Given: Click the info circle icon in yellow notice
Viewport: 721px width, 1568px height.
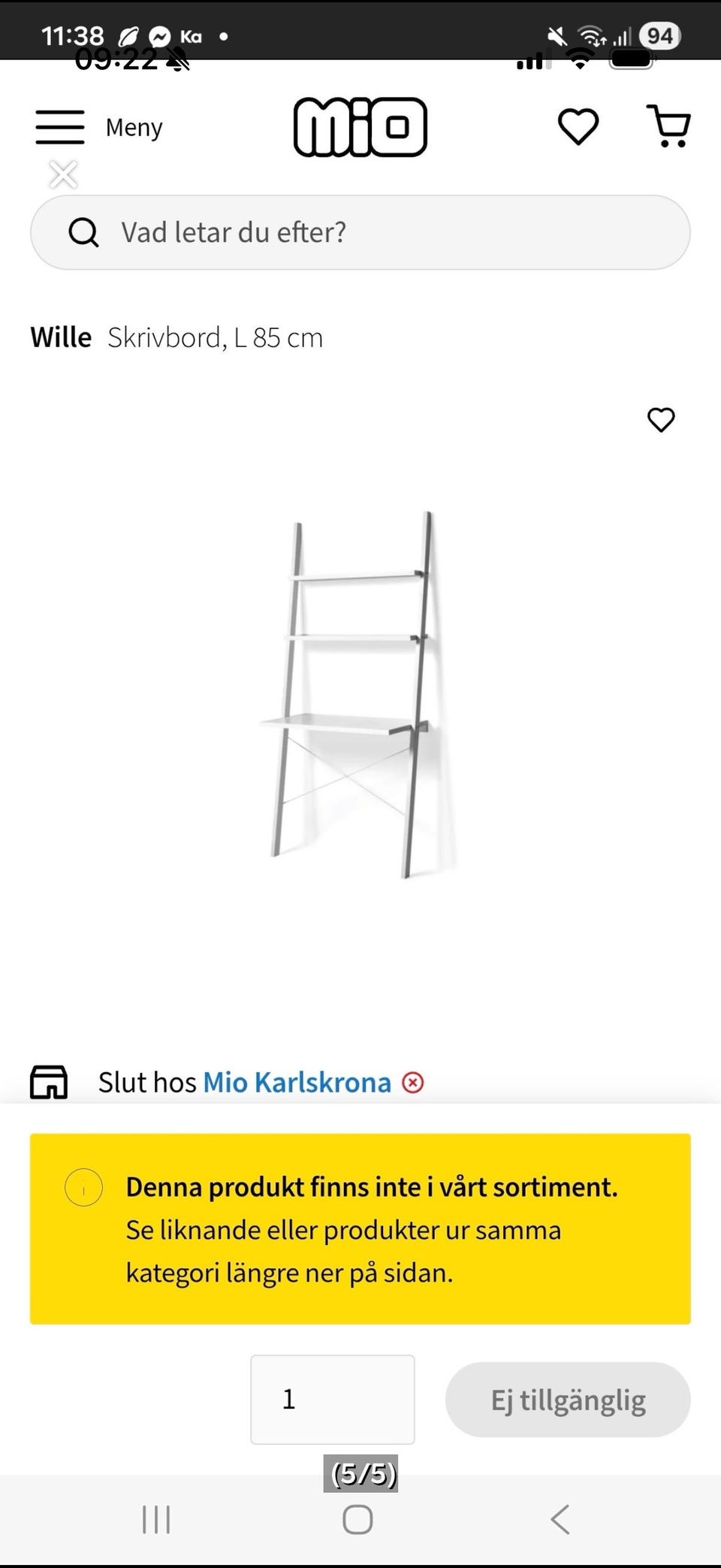Looking at the screenshot, I should pyautogui.click(x=83, y=1188).
